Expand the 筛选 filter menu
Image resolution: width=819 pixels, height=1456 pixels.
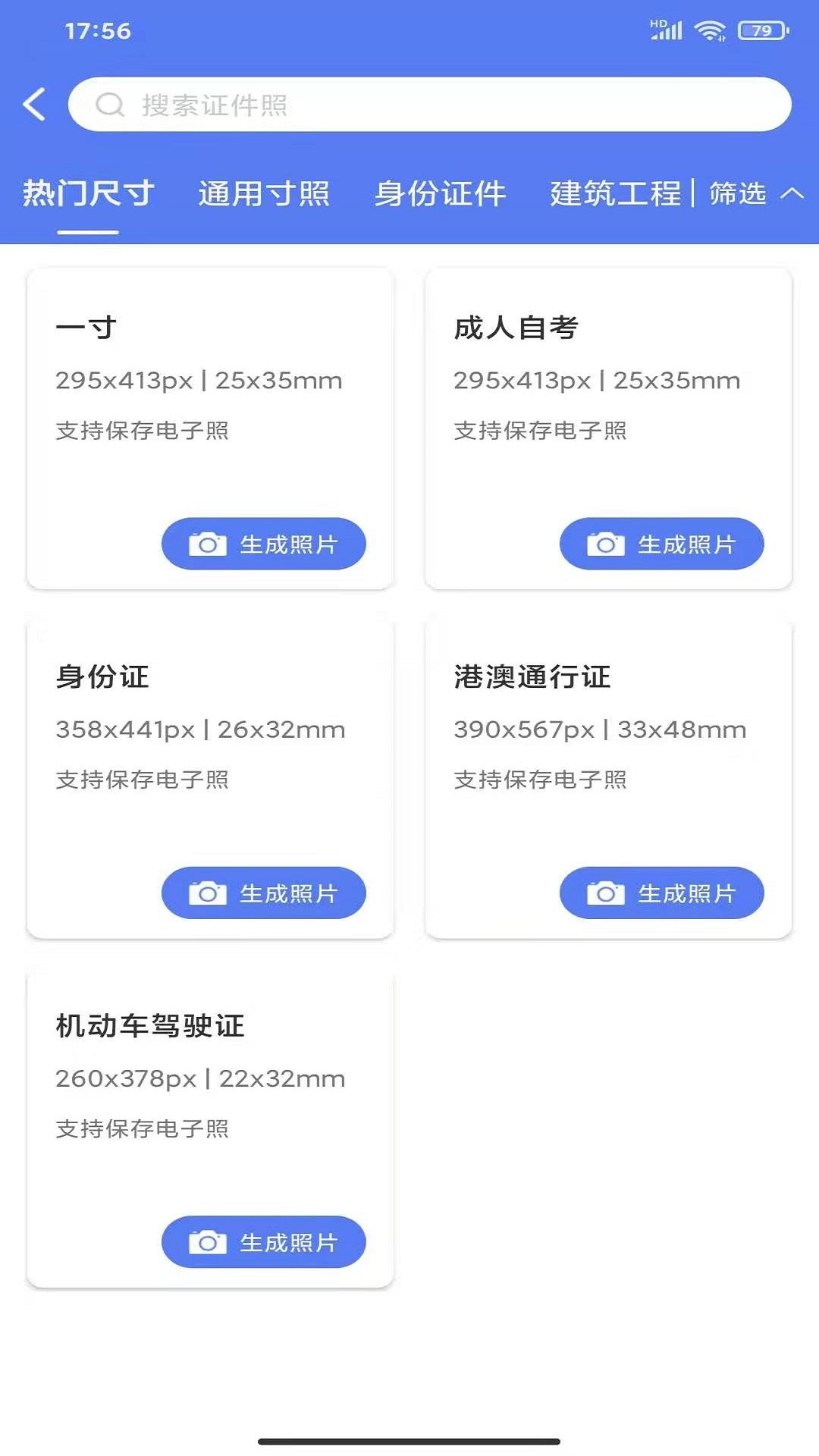[755, 193]
